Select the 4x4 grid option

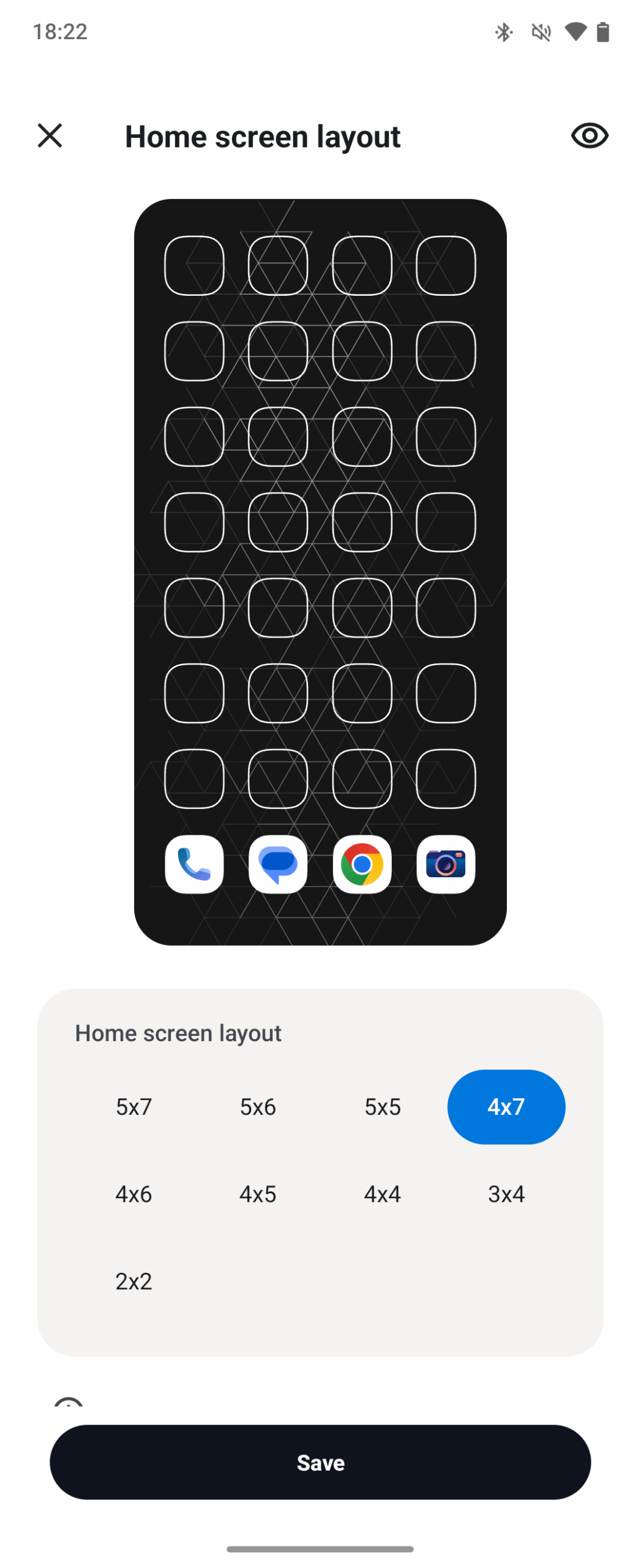point(382,1193)
